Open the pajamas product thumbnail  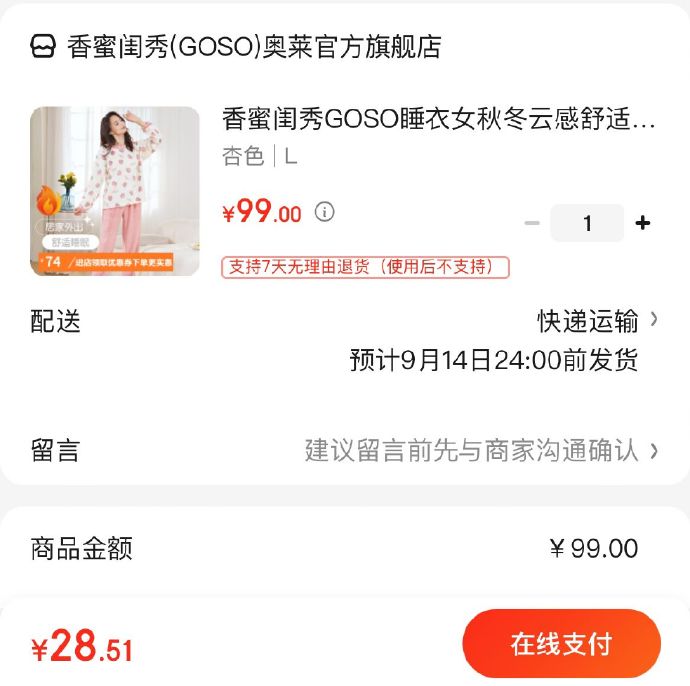coord(114,191)
